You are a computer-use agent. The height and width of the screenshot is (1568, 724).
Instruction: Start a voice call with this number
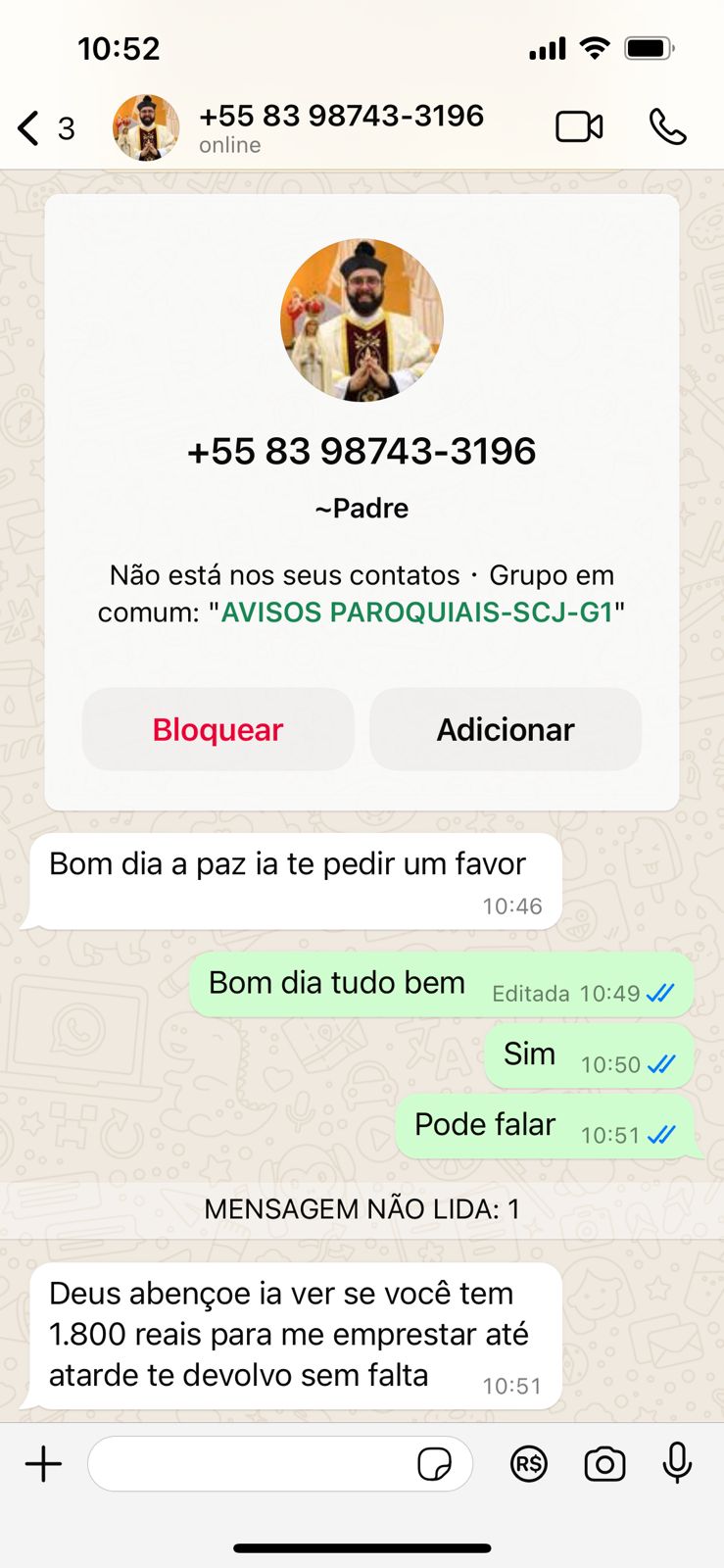[668, 127]
